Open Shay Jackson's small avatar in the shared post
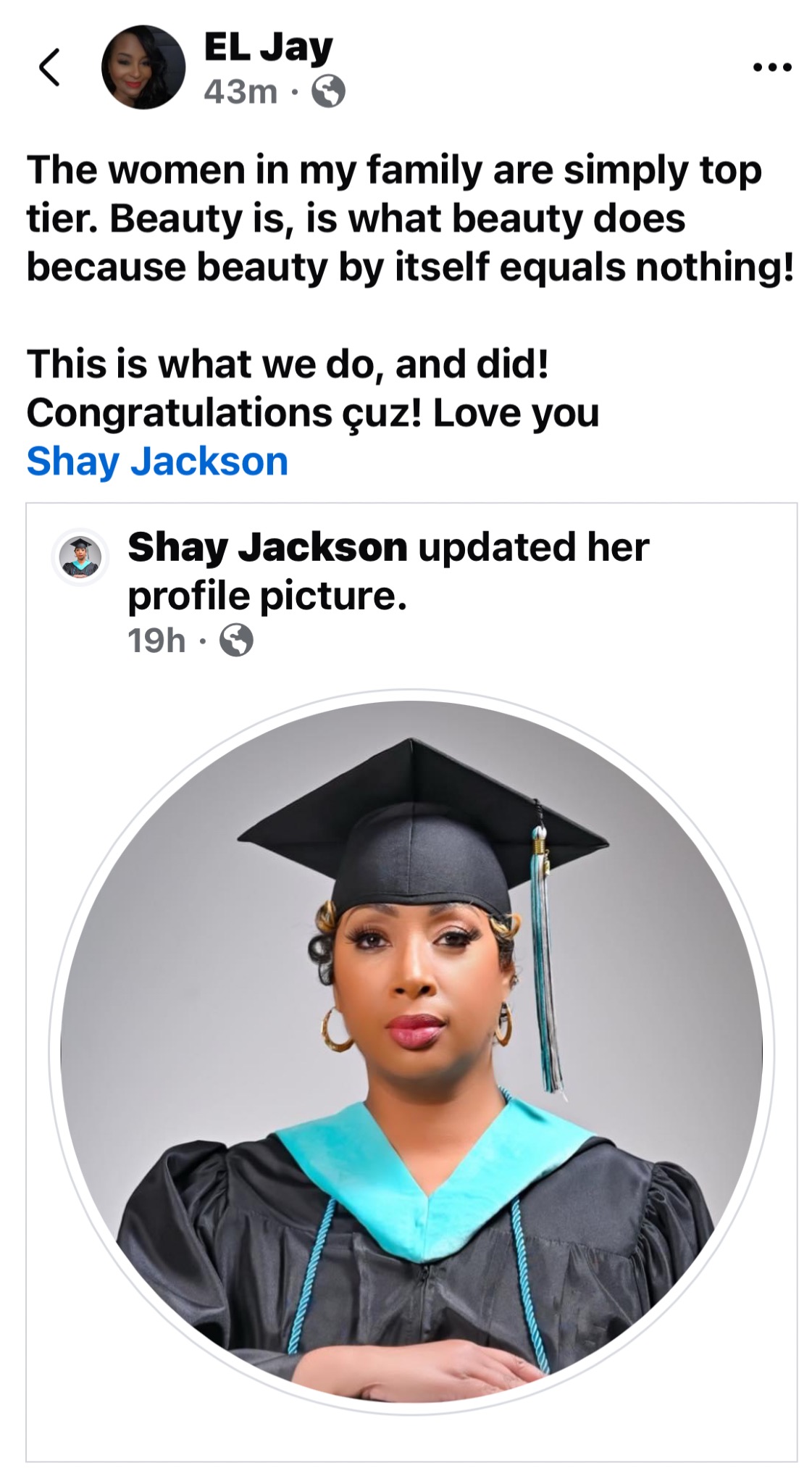 tap(80, 558)
